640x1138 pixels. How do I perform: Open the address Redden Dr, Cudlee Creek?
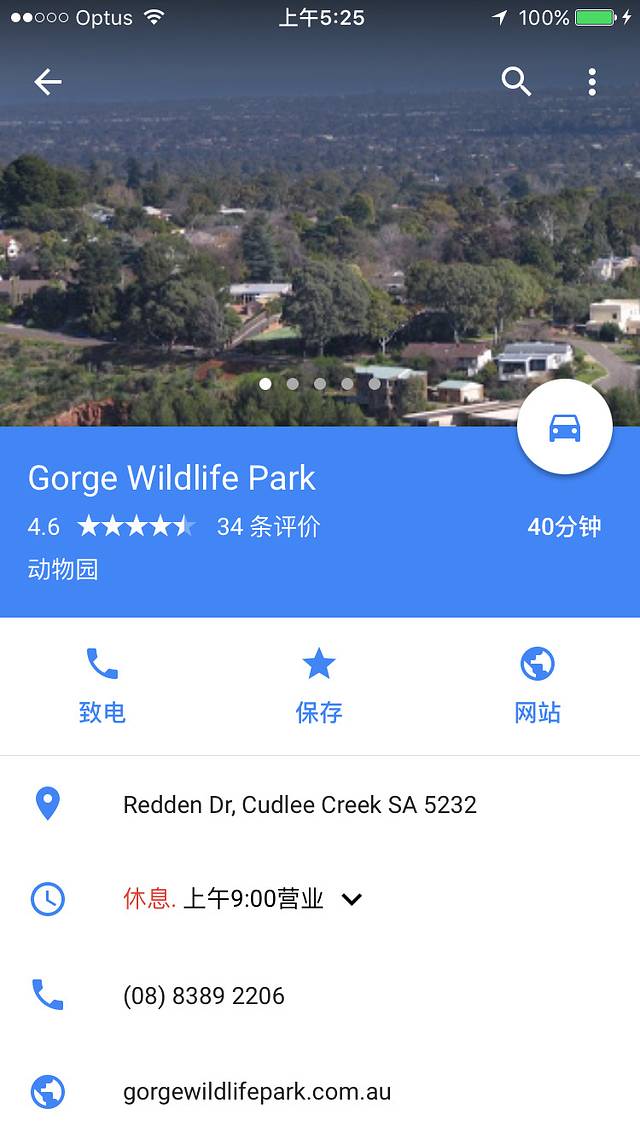click(x=299, y=805)
